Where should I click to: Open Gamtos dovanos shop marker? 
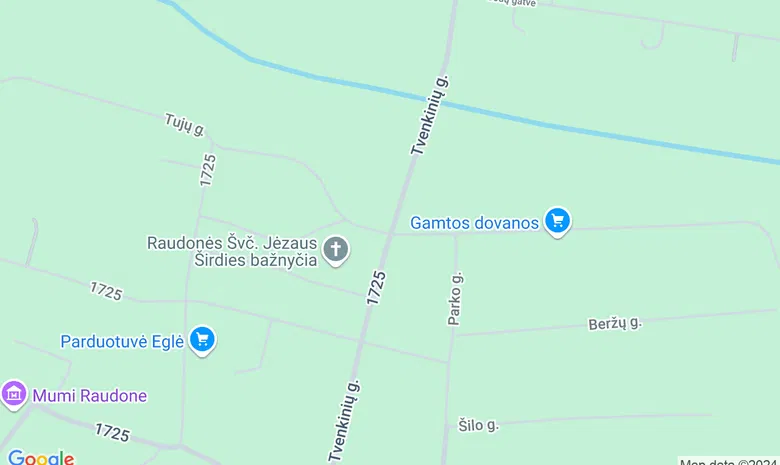click(x=557, y=221)
